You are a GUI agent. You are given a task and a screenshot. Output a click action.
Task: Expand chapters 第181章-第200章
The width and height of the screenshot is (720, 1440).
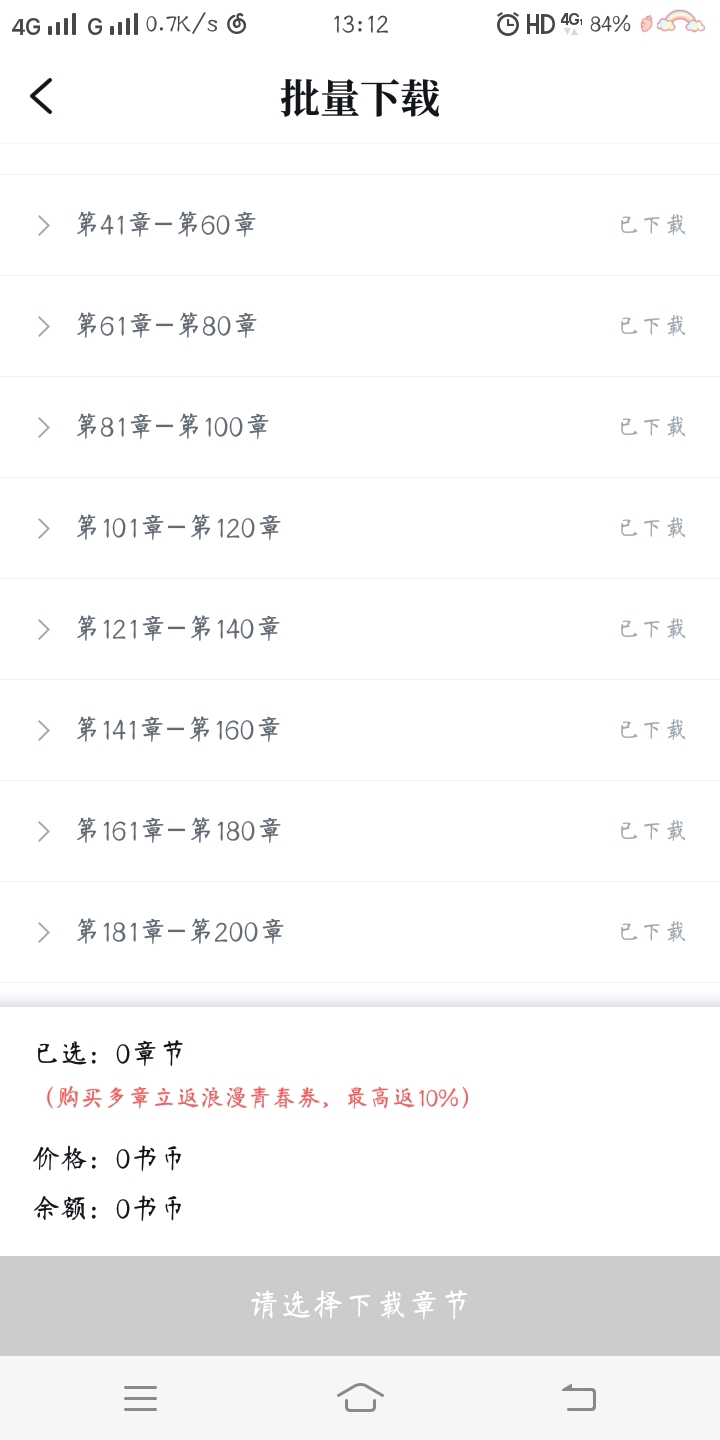point(360,932)
